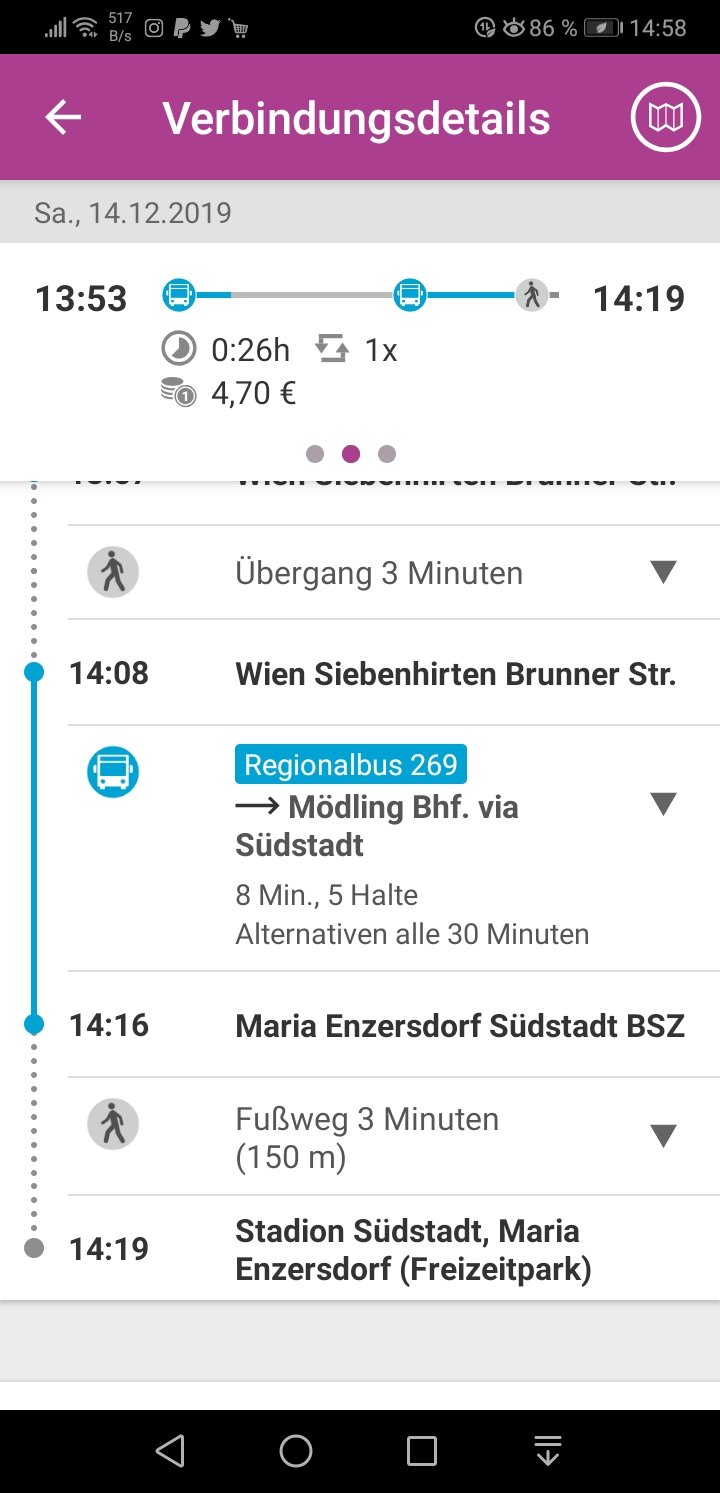Go back using the header arrow

[x=63, y=118]
